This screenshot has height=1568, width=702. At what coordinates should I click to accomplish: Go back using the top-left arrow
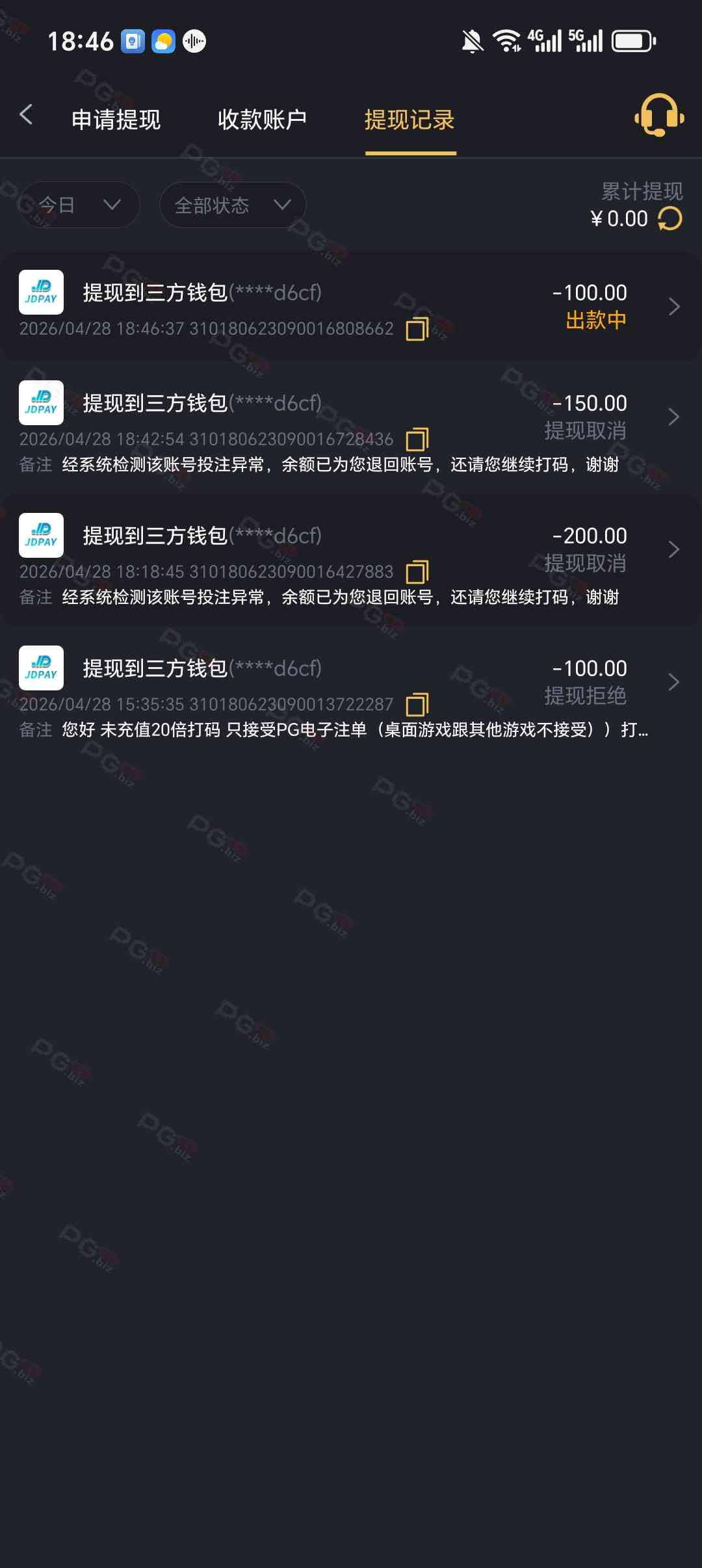(x=26, y=115)
